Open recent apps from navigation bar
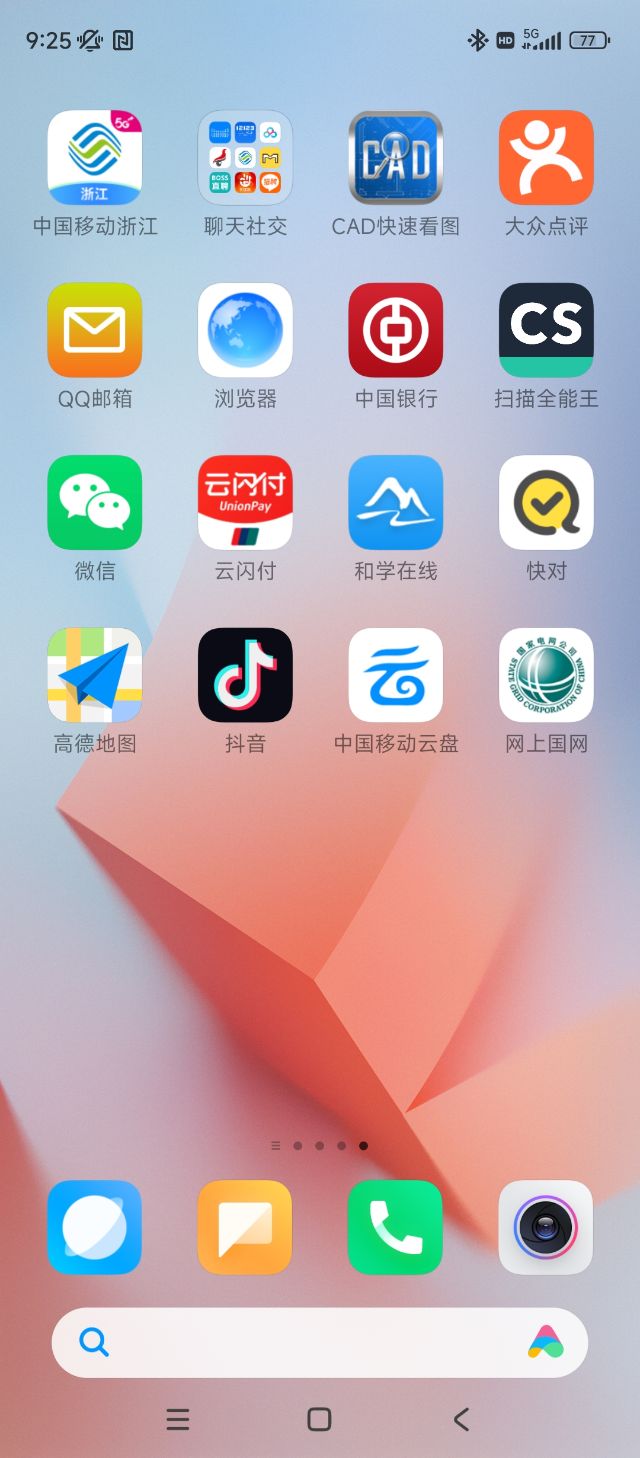The width and height of the screenshot is (640, 1458). (x=178, y=1419)
